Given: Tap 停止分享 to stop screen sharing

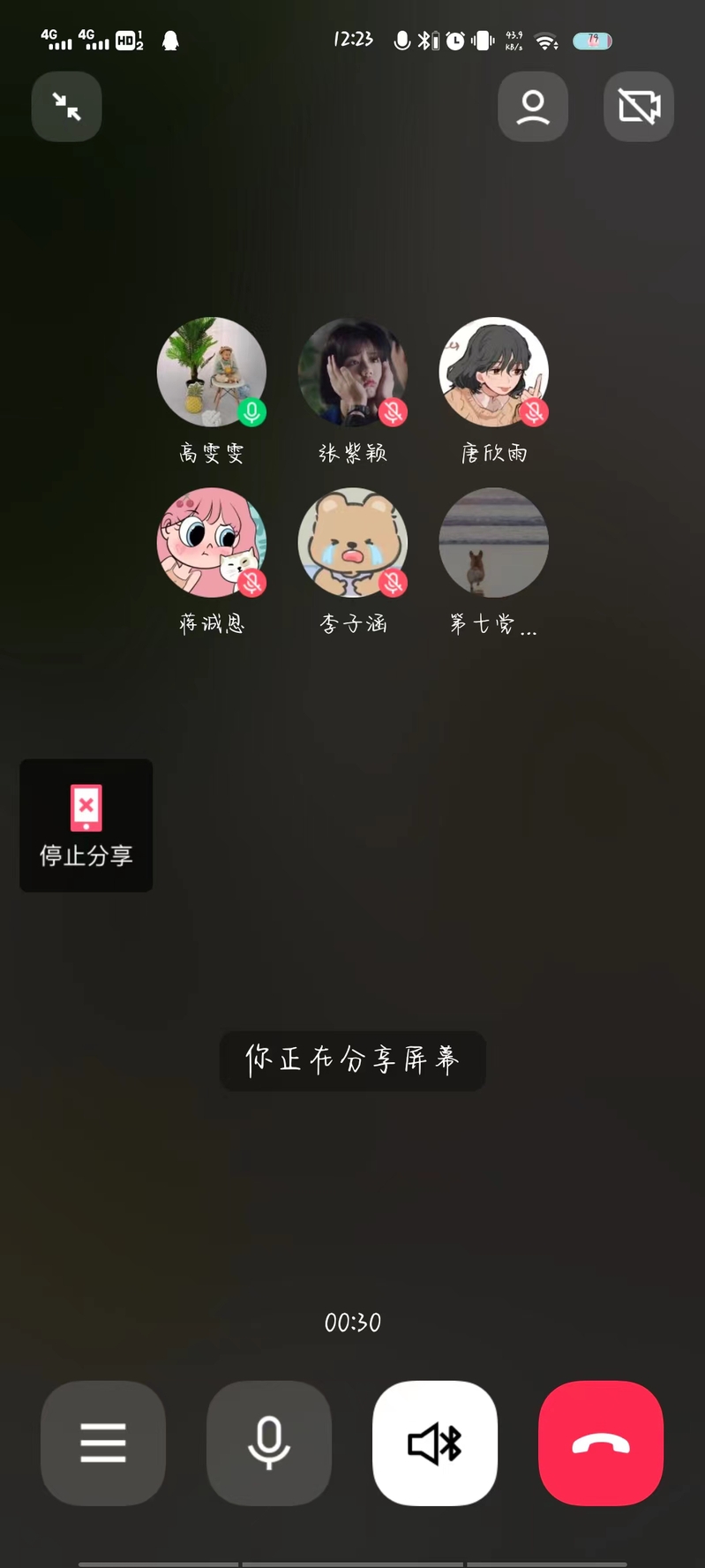Looking at the screenshot, I should click(x=86, y=825).
